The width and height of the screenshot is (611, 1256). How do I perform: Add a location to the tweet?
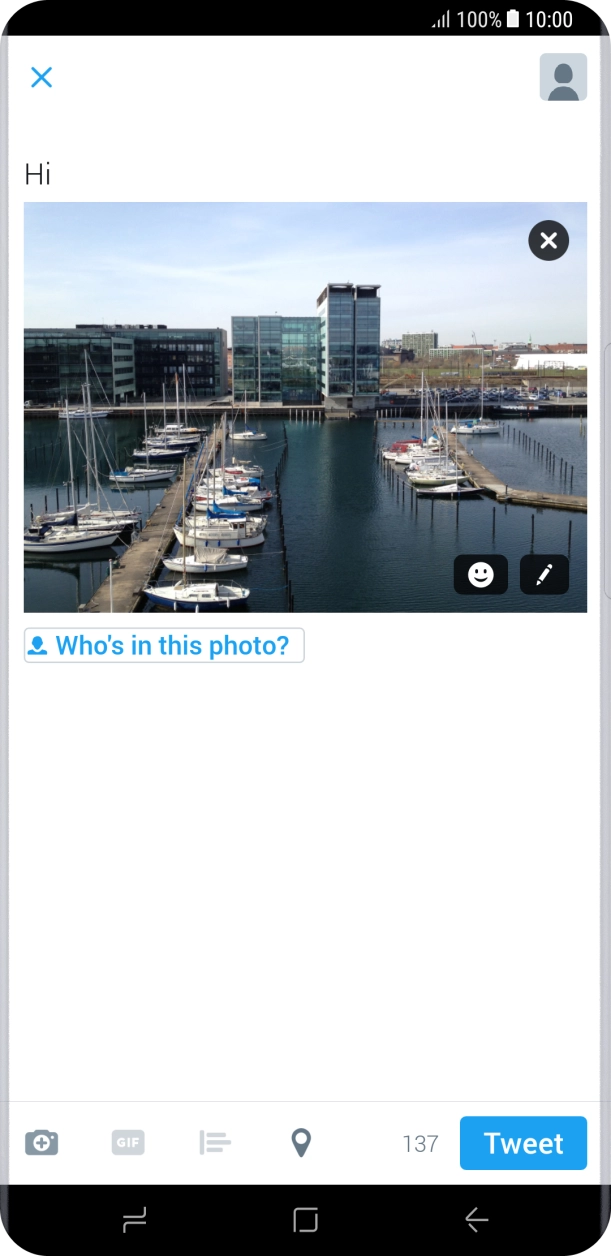pyautogui.click(x=301, y=1142)
